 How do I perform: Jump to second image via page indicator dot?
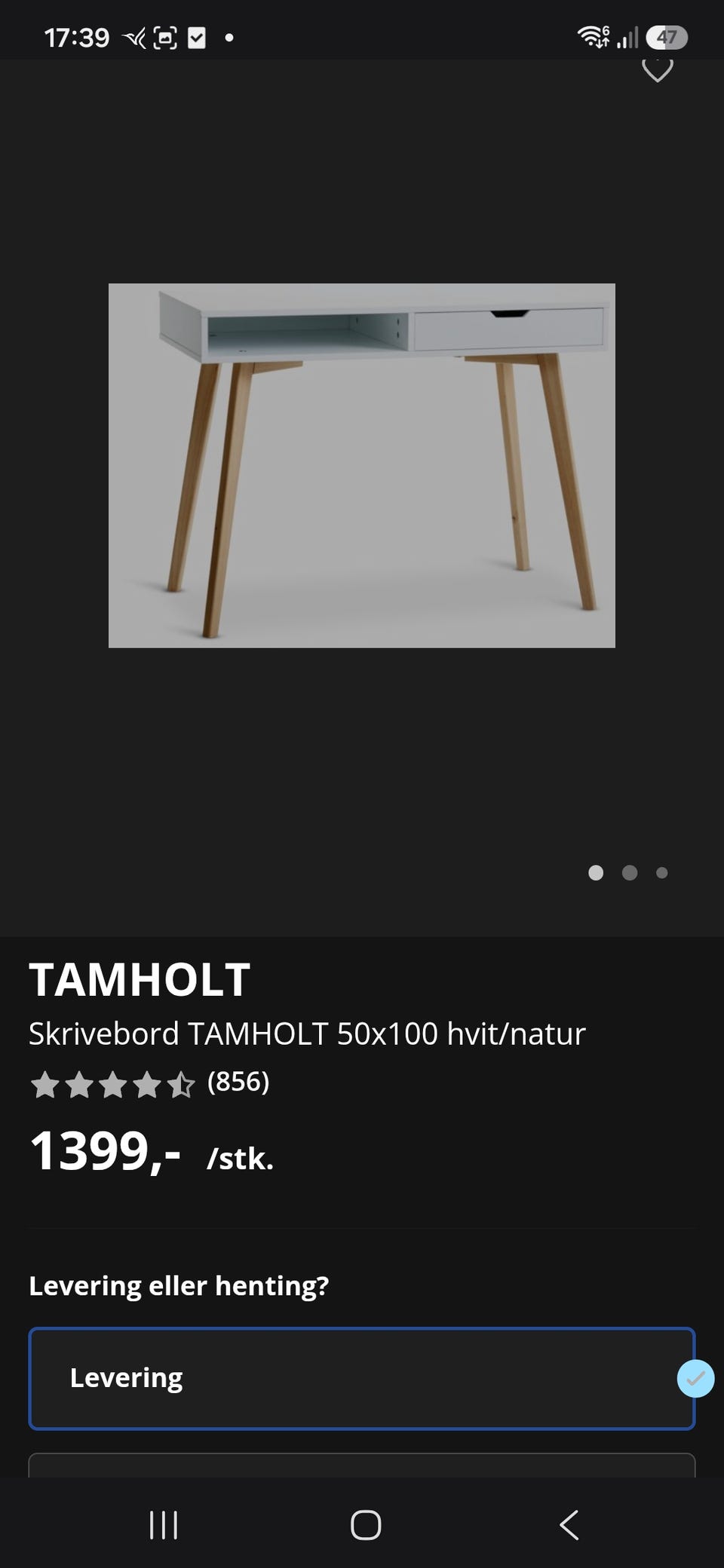630,872
